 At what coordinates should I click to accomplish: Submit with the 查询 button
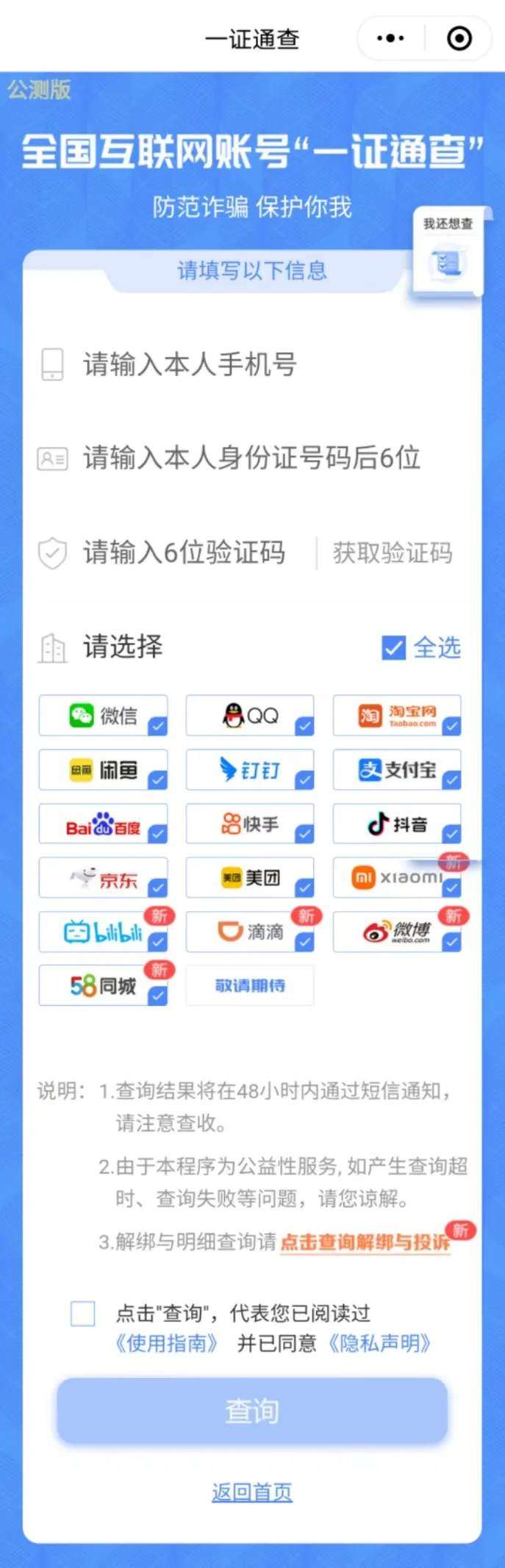(x=252, y=1411)
